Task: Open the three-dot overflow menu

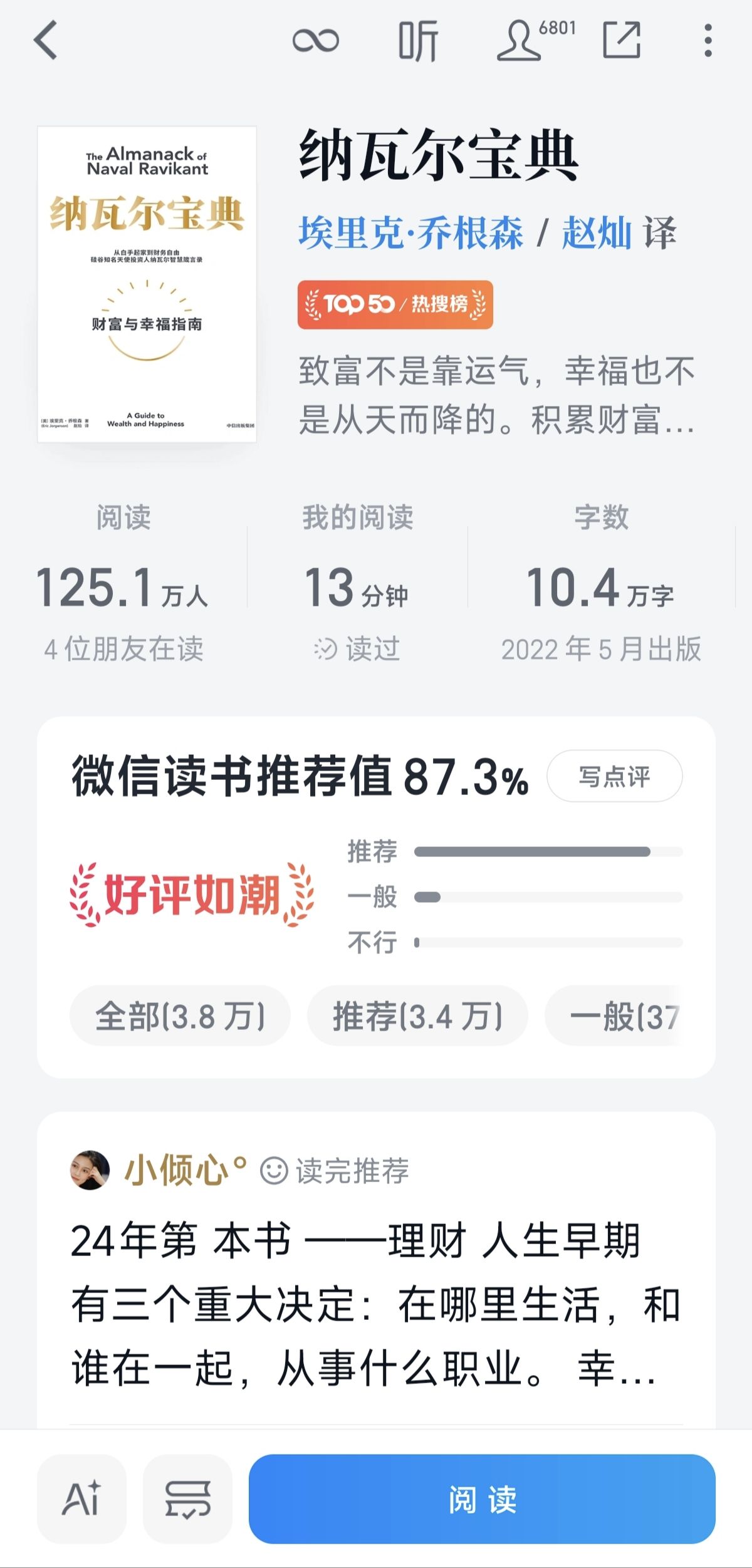Action: [708, 41]
